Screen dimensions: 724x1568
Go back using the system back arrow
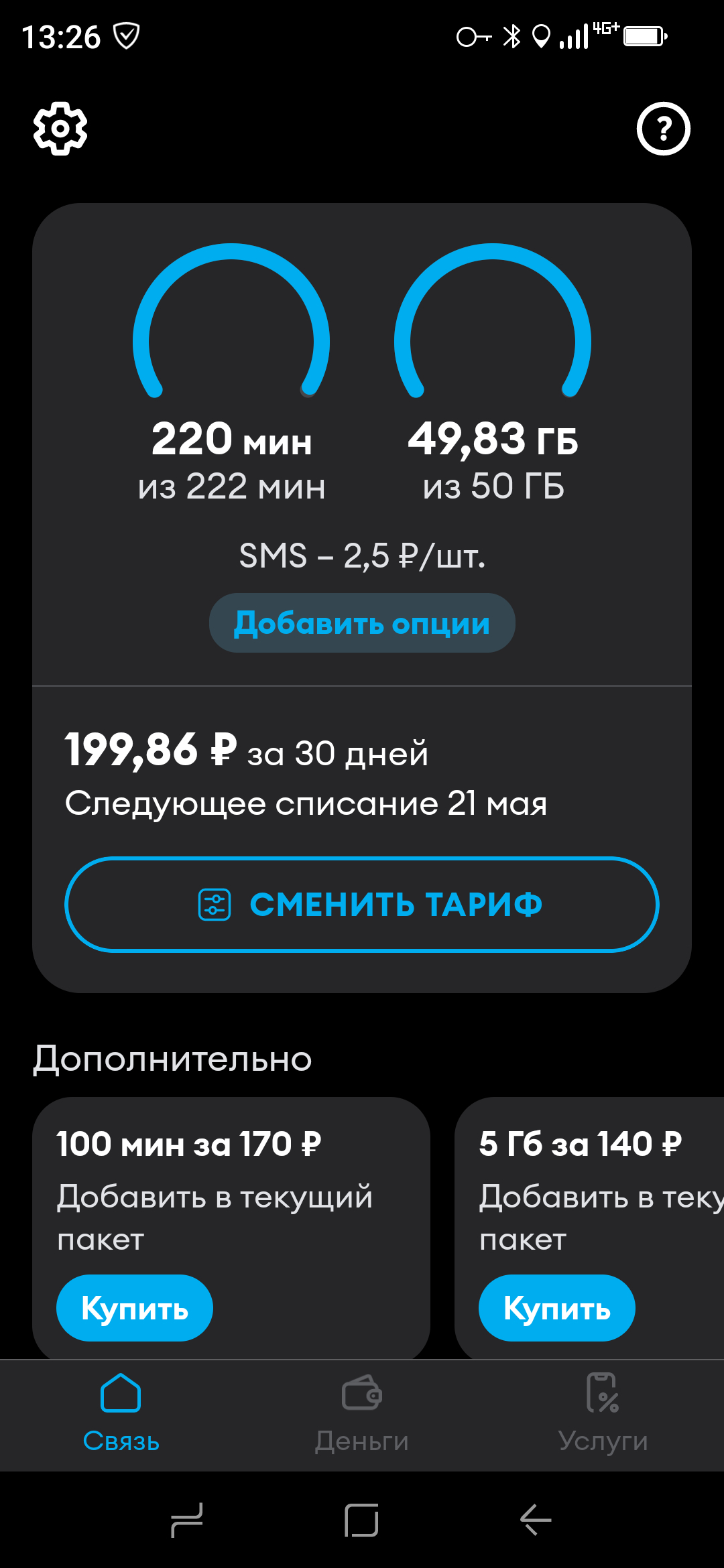pyautogui.click(x=536, y=1520)
